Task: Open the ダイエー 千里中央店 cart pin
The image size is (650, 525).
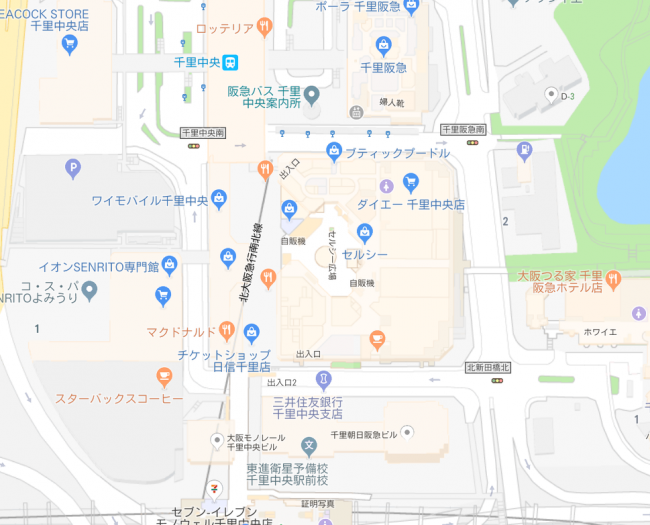Action: [410, 182]
